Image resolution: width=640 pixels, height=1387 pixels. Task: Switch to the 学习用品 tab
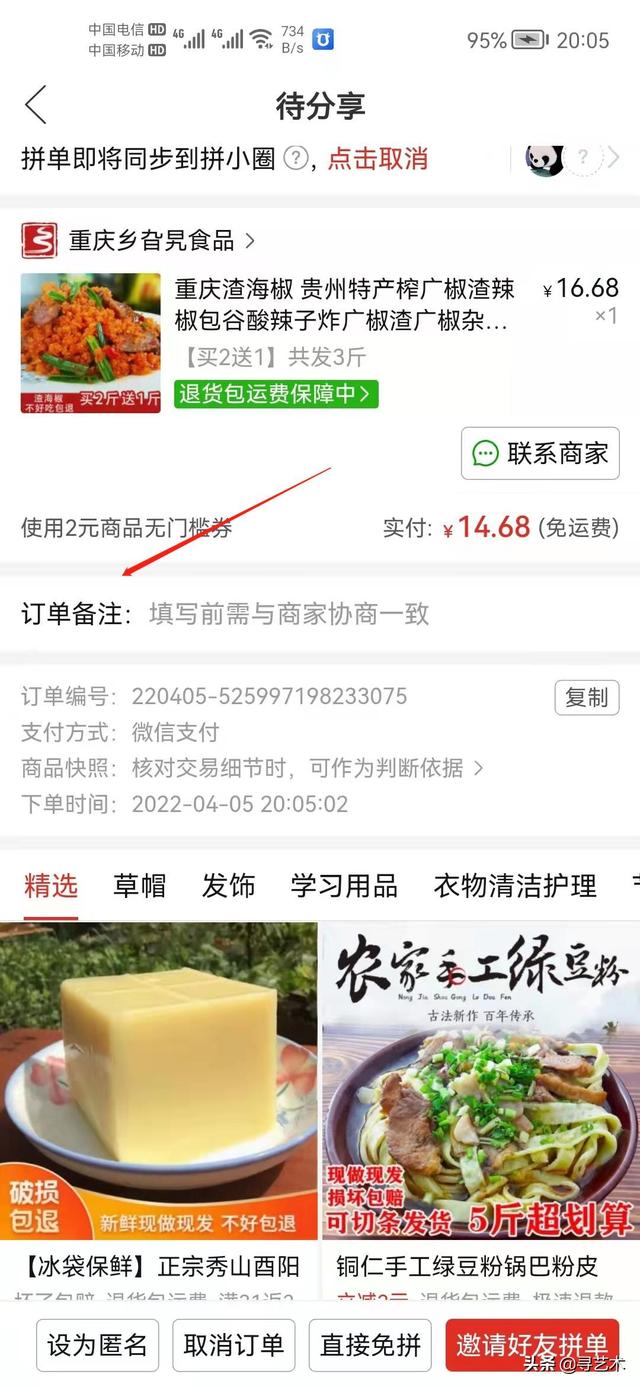[344, 885]
